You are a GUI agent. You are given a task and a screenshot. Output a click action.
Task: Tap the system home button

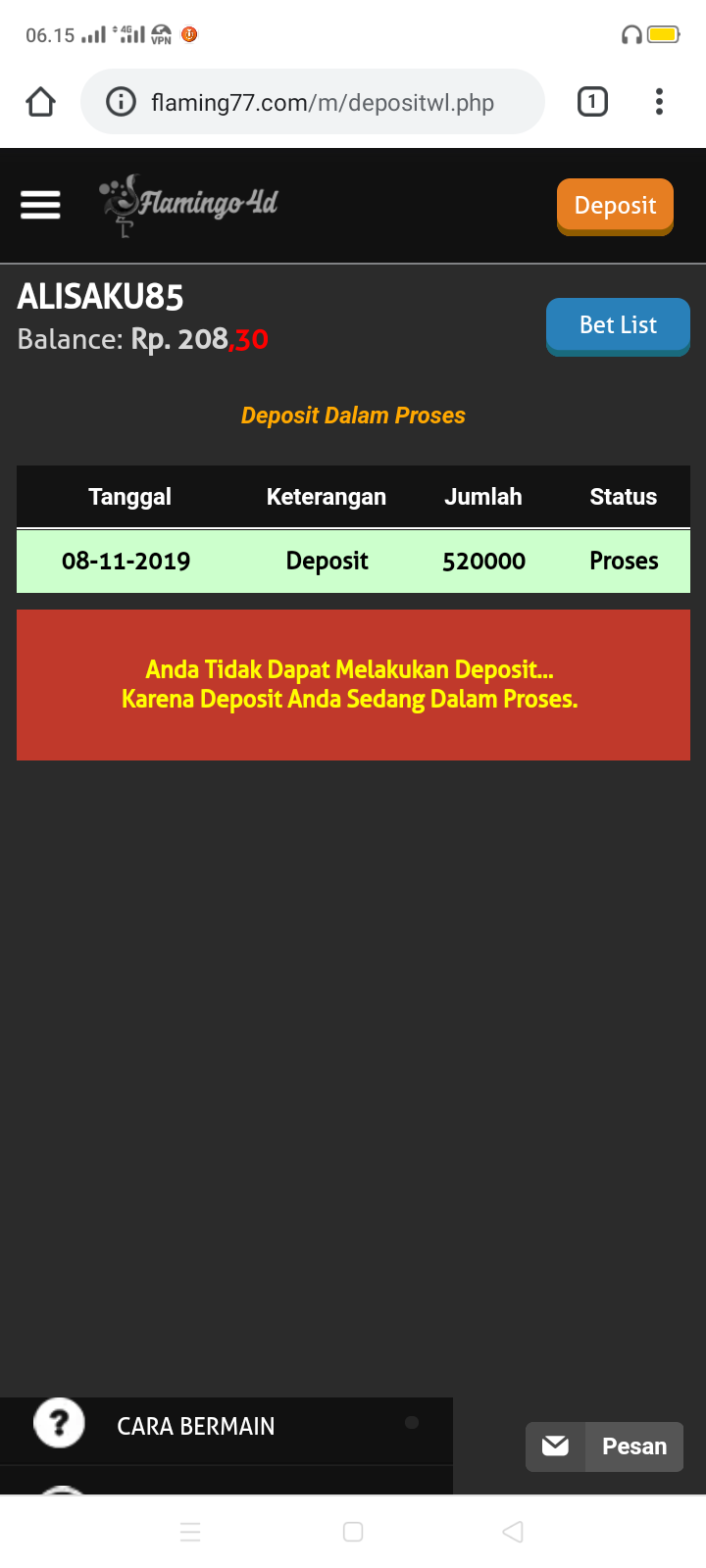click(x=353, y=1532)
